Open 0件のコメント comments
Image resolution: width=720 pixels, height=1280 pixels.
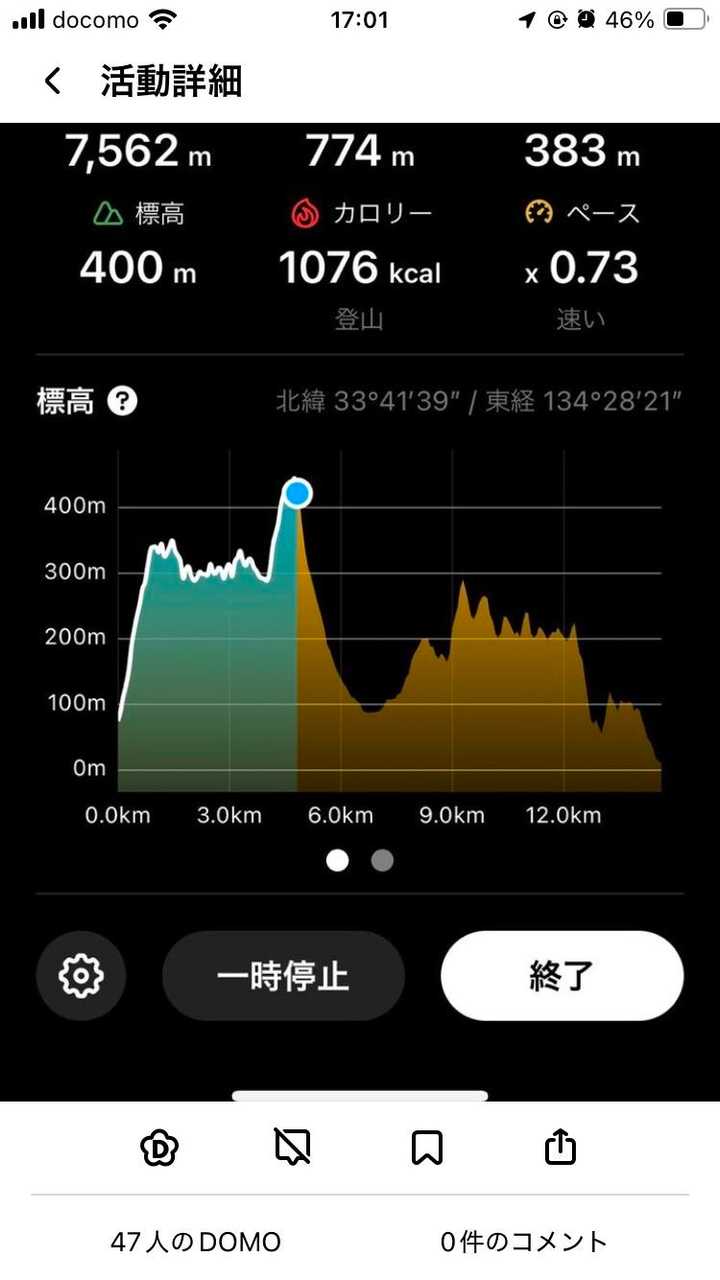pos(524,1242)
